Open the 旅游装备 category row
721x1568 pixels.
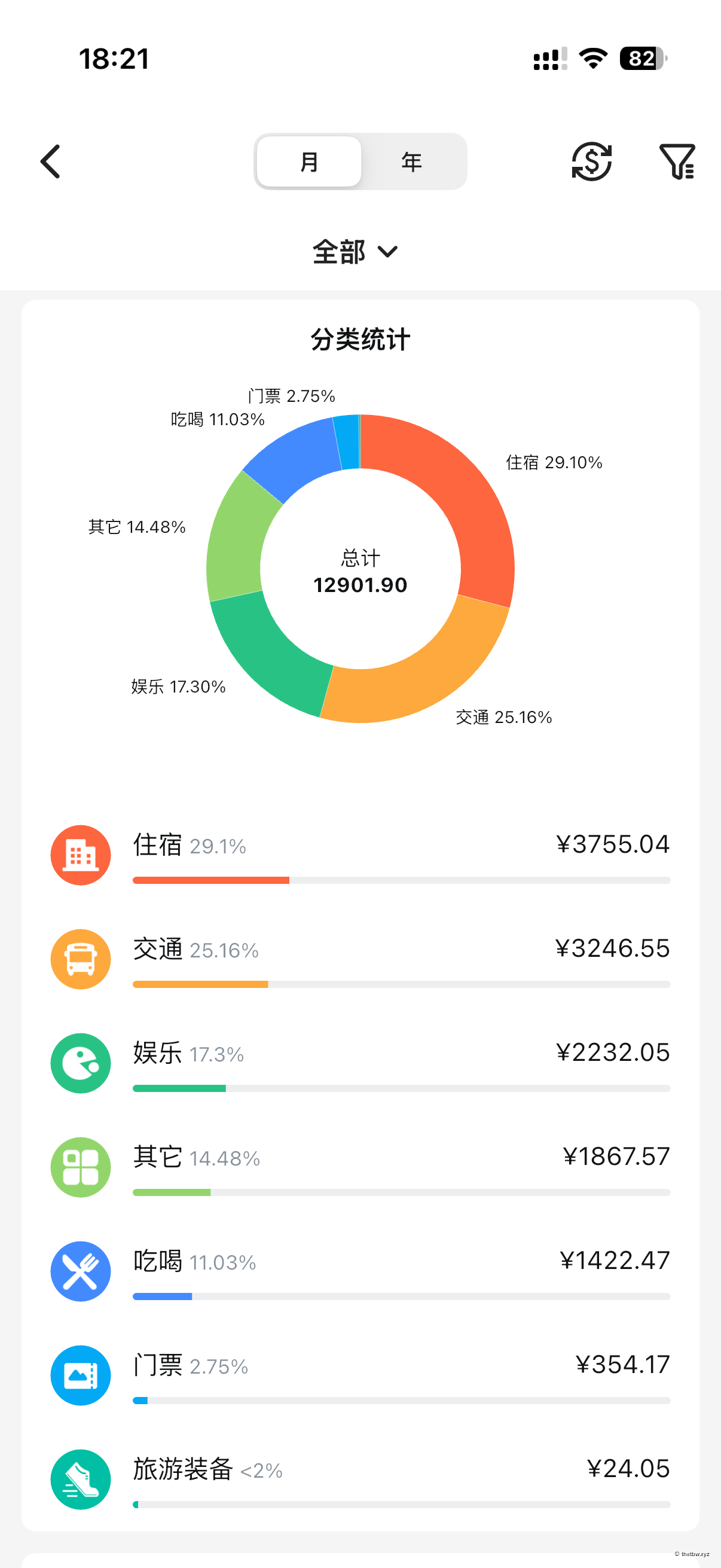click(360, 1479)
